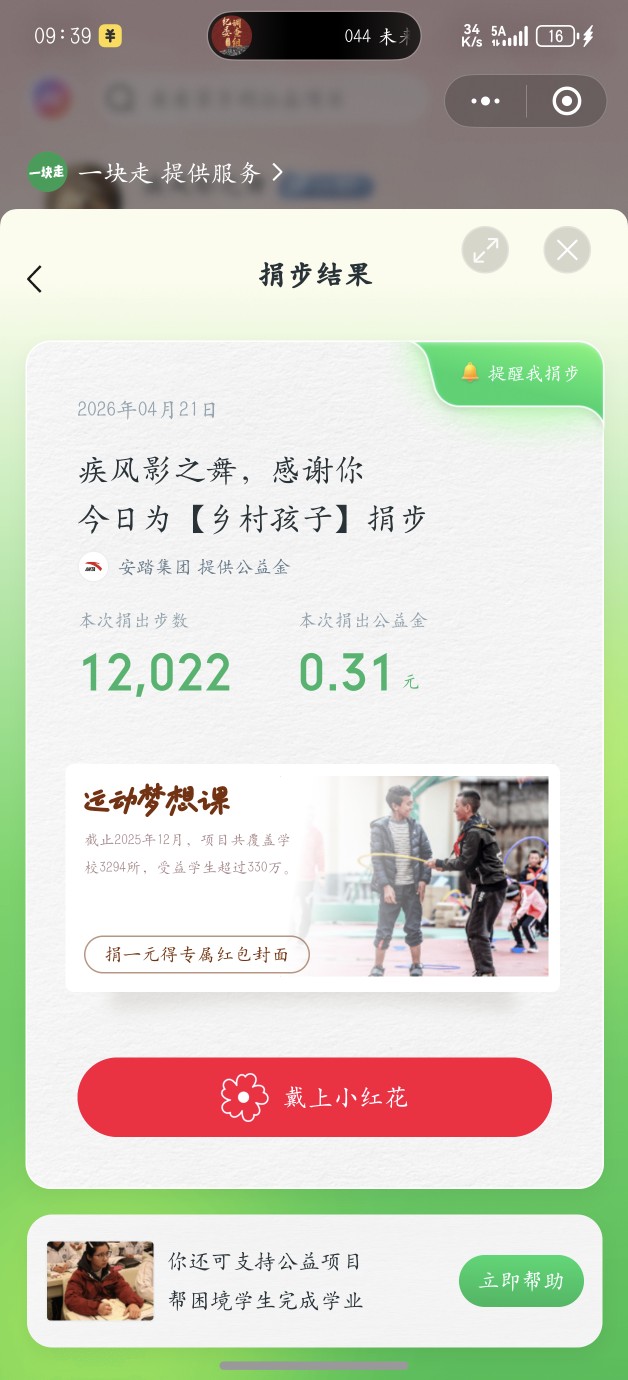This screenshot has height=1380, width=628.
Task: Tap 提醒我捐步 reminder button
Action: (x=520, y=373)
